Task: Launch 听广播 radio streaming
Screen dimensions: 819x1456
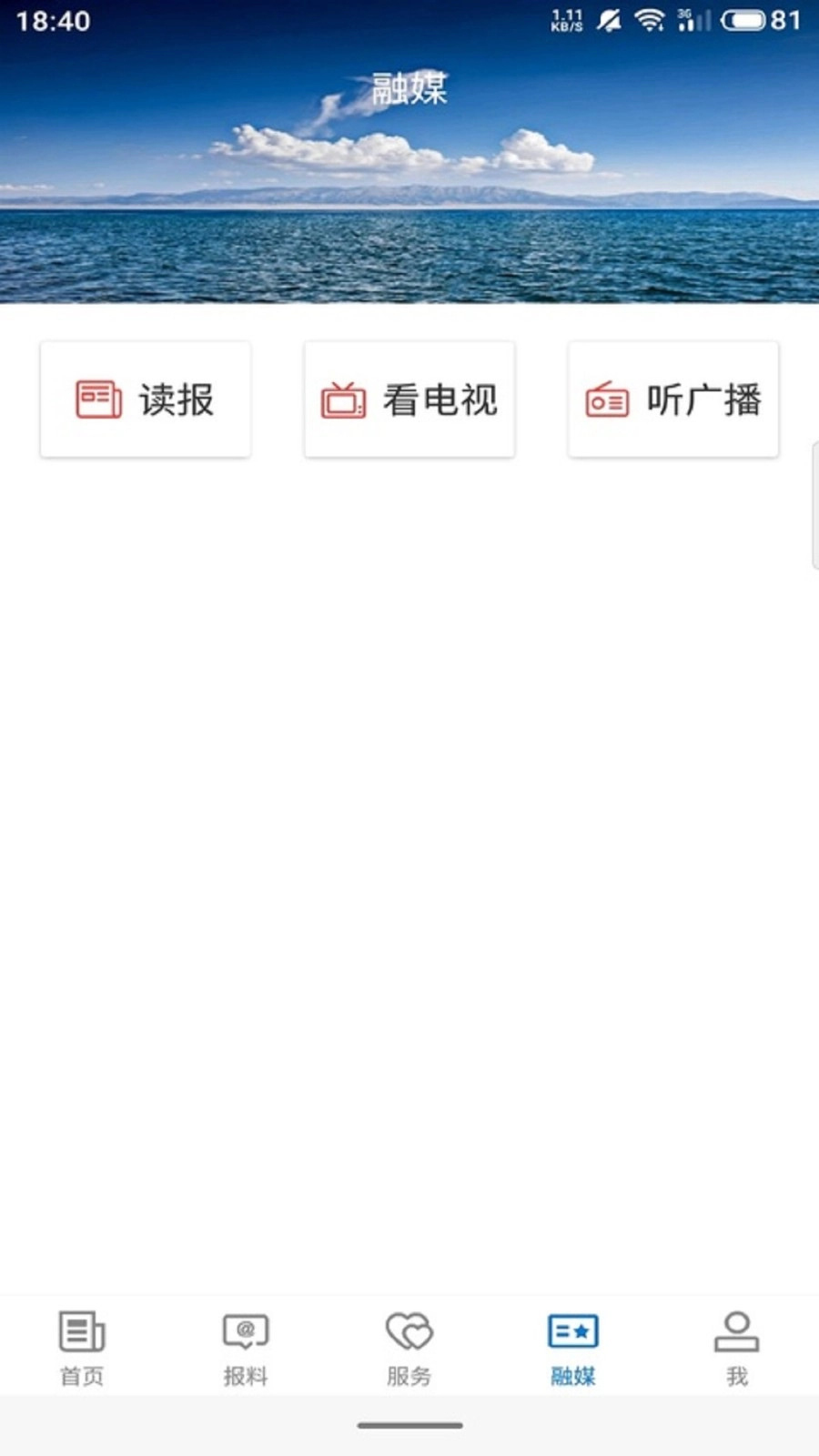Action: (x=672, y=399)
